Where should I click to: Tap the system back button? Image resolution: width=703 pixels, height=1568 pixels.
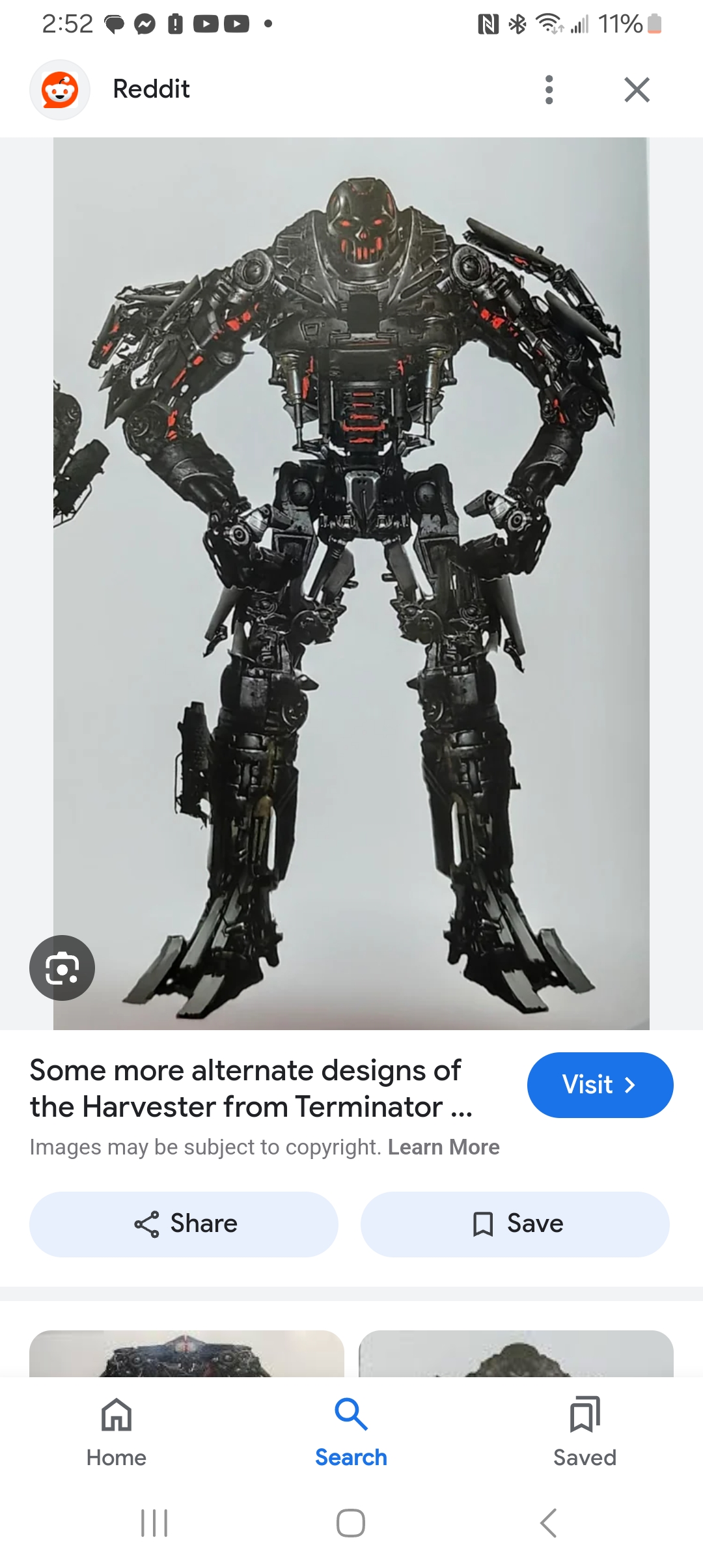click(548, 1522)
